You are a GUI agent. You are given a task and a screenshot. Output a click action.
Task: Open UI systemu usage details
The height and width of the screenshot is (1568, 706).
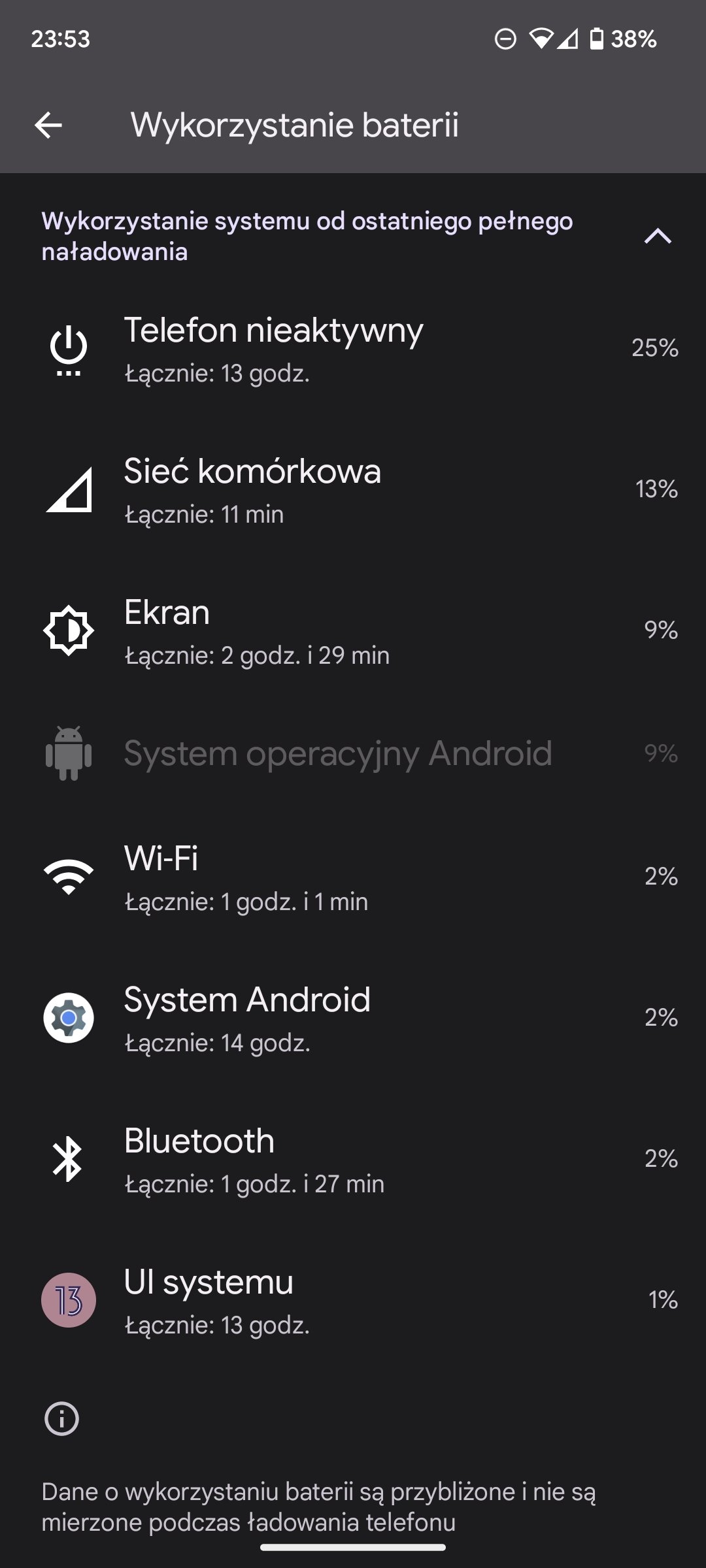353,1300
